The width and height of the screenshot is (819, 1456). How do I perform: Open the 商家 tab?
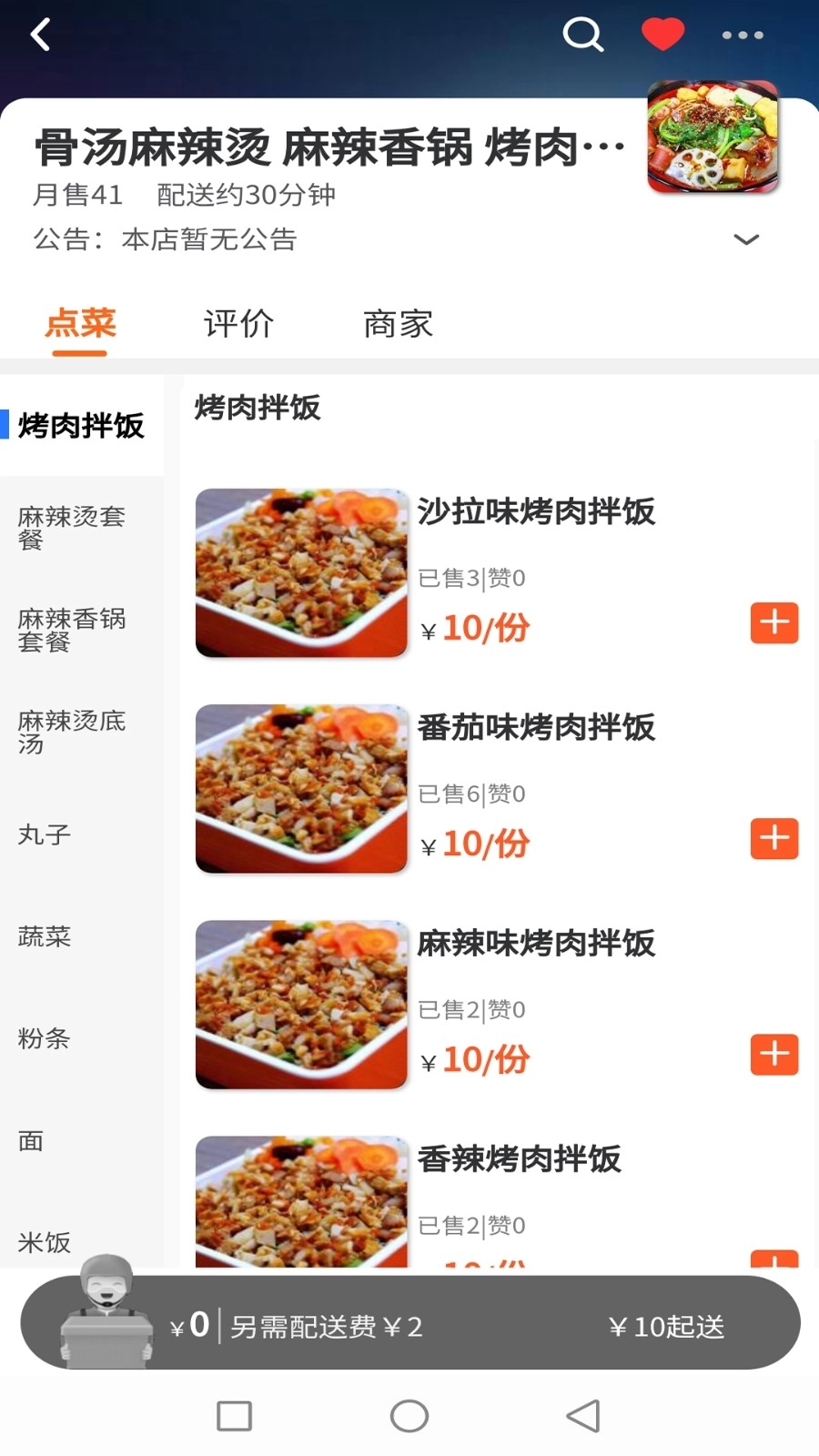pyautogui.click(x=398, y=325)
